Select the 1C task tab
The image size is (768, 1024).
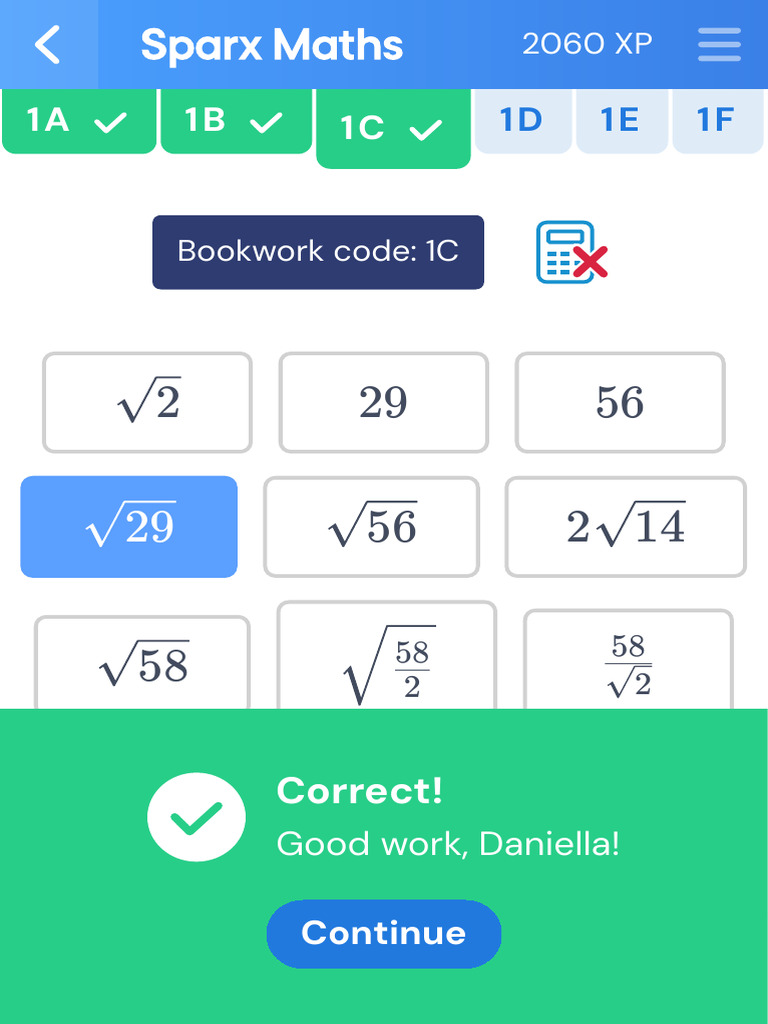(393, 128)
